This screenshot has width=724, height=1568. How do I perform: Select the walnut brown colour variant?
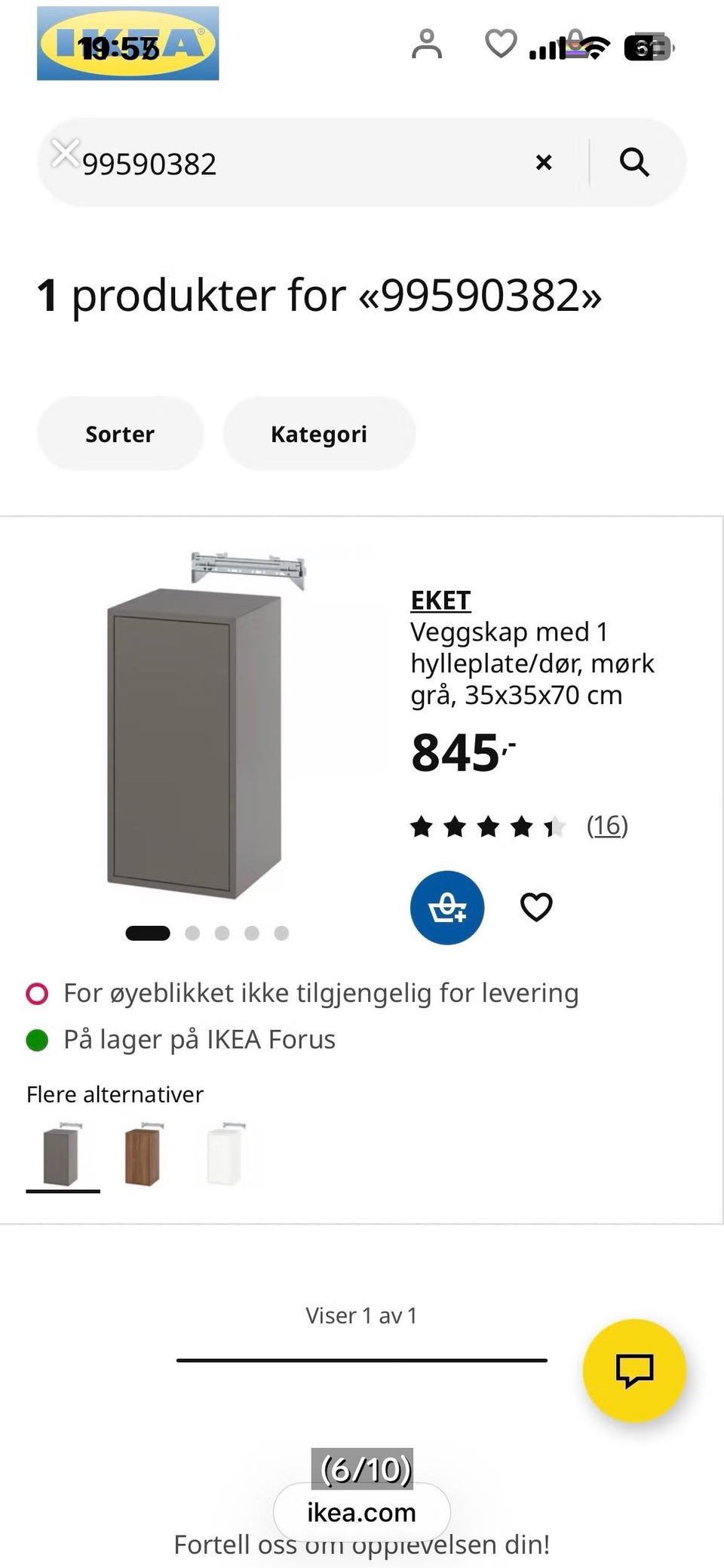pos(143,1155)
